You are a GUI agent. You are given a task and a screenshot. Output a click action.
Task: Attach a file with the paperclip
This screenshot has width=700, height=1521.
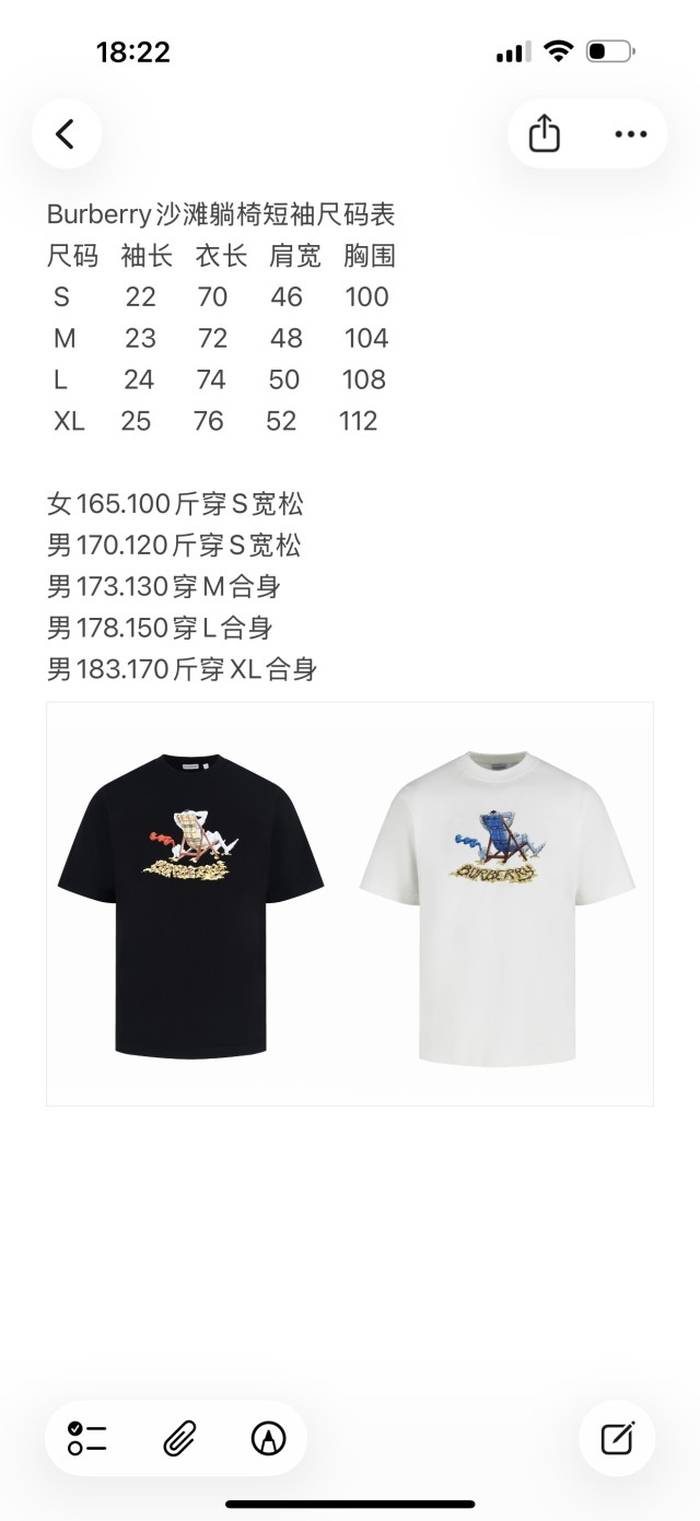coord(178,1438)
